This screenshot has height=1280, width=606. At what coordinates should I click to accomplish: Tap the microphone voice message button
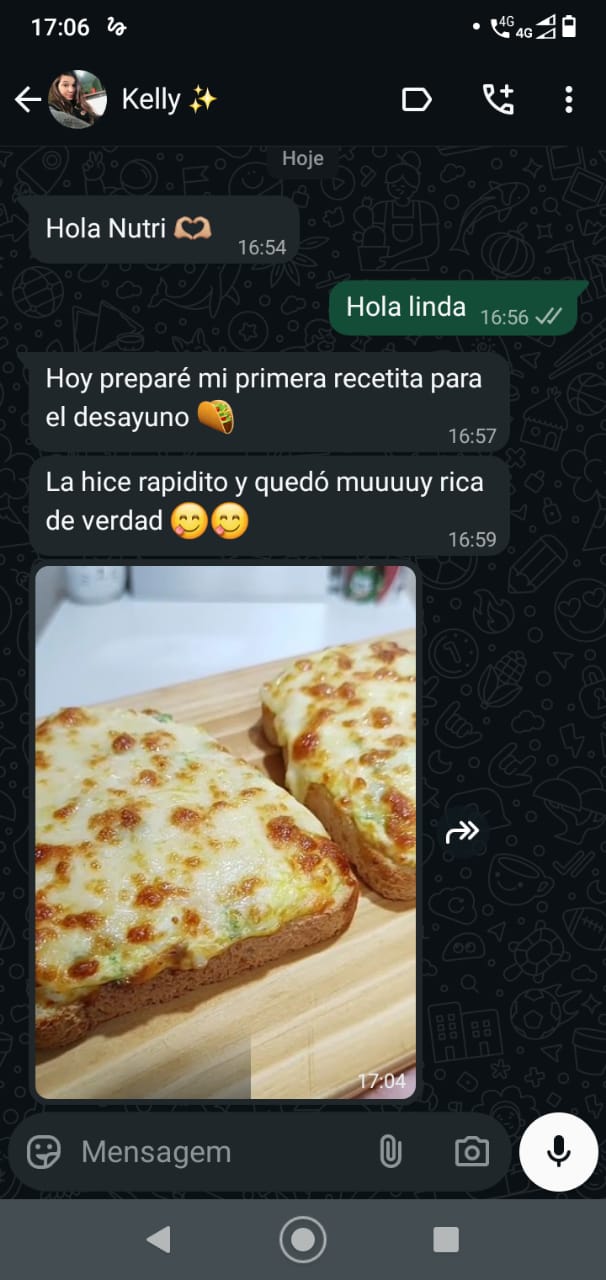pos(559,1151)
